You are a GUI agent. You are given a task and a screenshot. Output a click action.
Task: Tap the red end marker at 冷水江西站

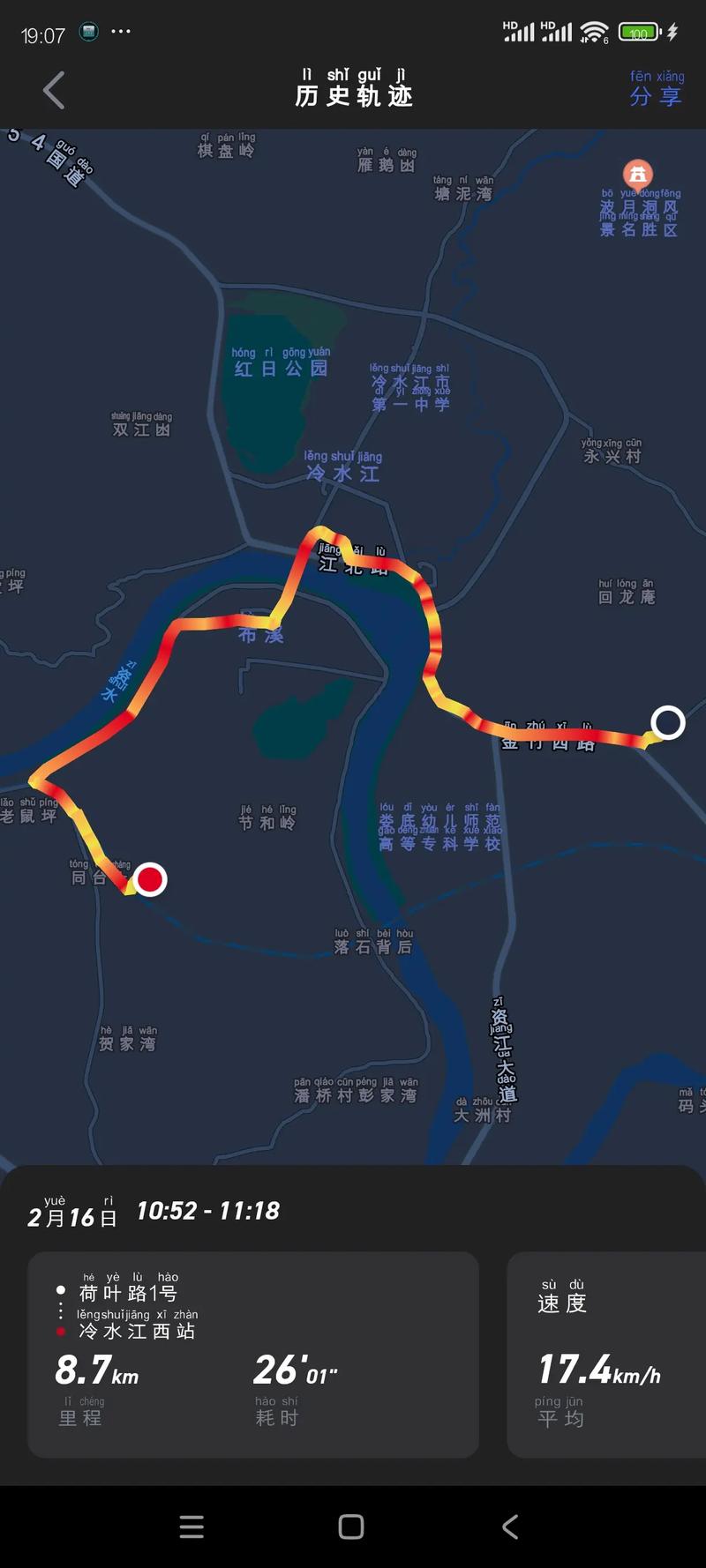[150, 879]
